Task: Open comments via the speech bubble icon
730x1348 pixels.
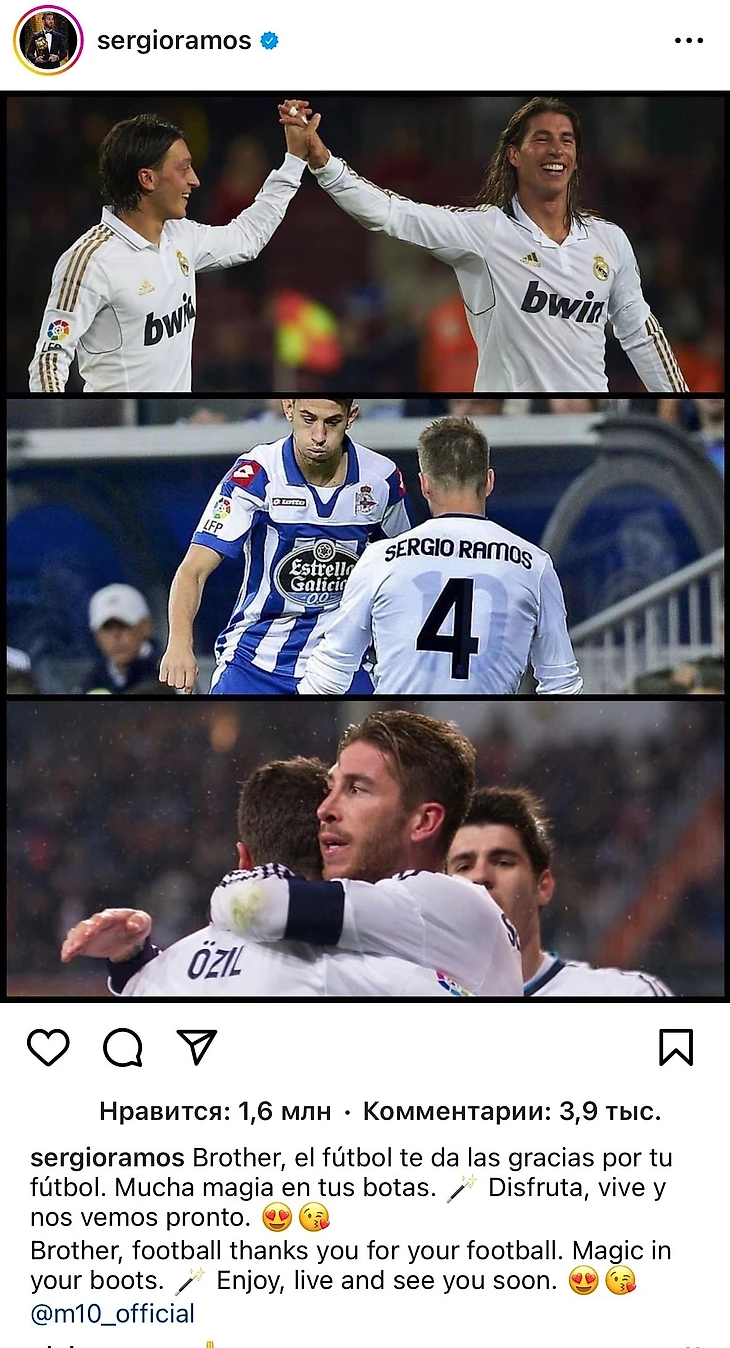Action: (x=122, y=1047)
